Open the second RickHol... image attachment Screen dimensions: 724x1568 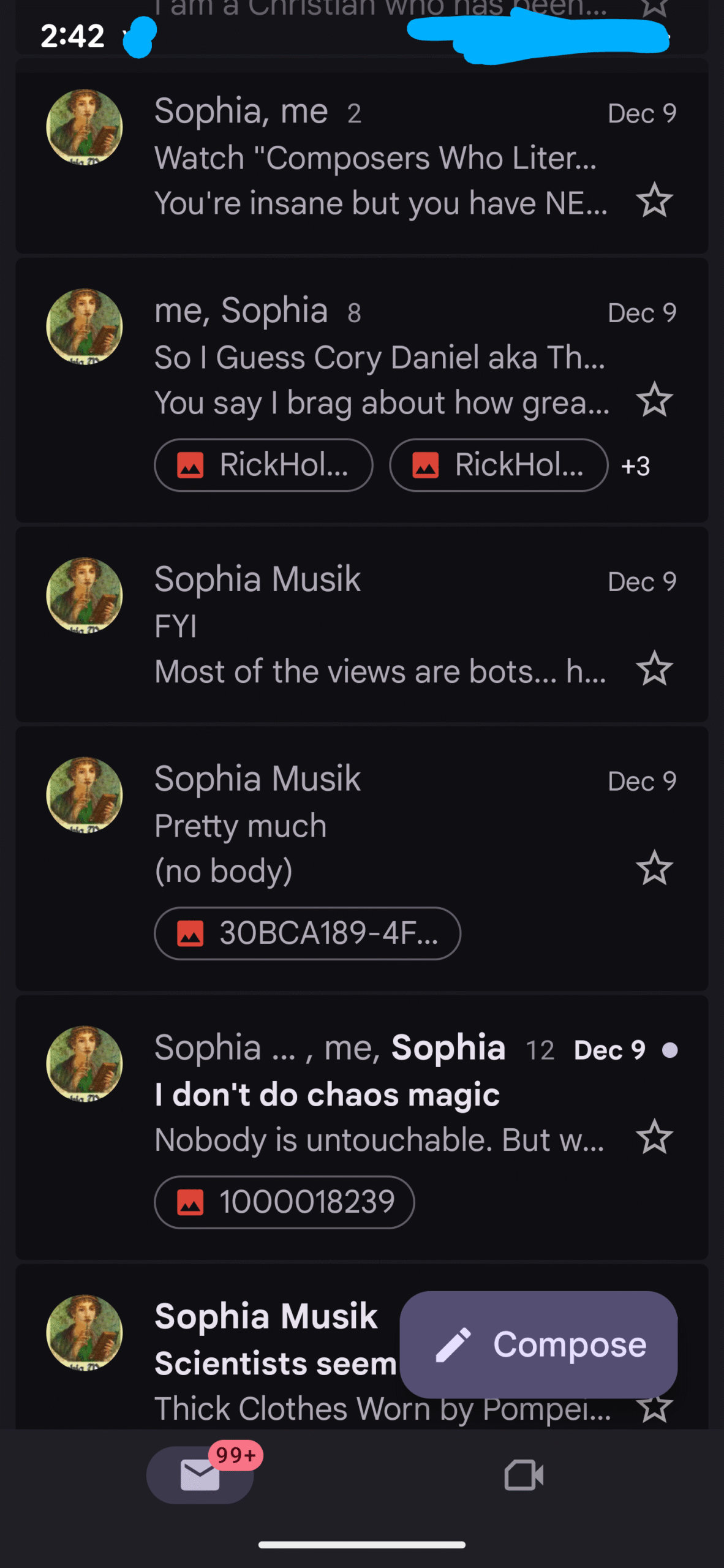click(498, 465)
